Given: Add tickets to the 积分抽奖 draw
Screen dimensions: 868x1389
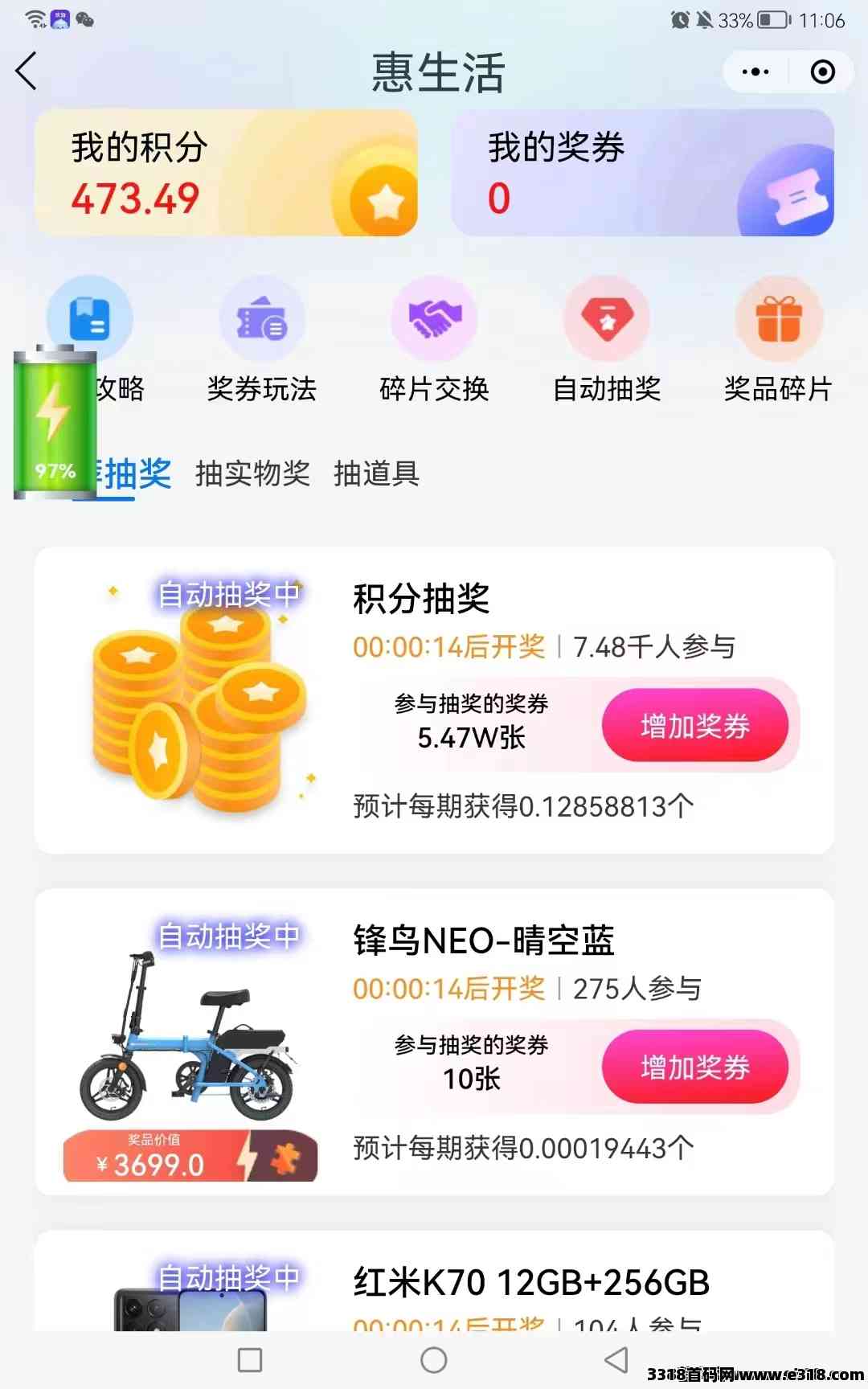Looking at the screenshot, I should 694,726.
